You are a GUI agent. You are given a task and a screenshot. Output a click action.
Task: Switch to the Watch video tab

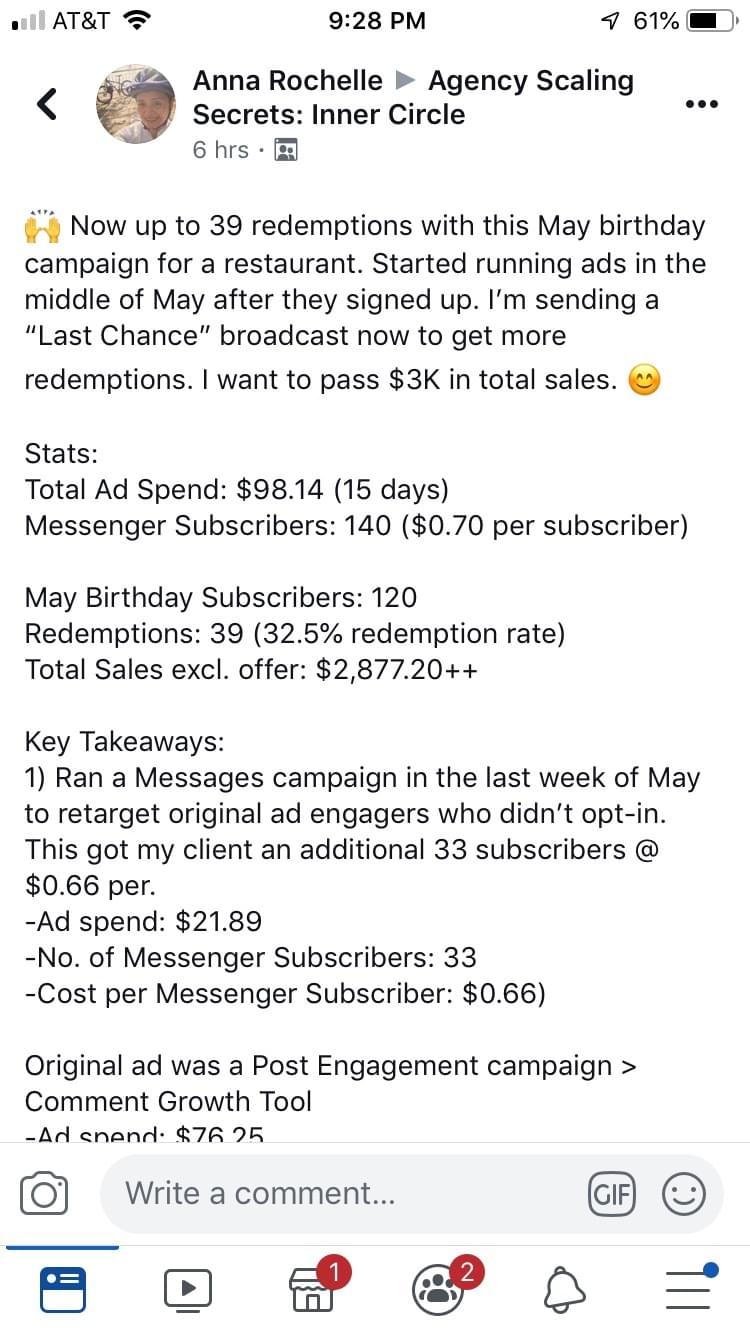click(x=188, y=1289)
